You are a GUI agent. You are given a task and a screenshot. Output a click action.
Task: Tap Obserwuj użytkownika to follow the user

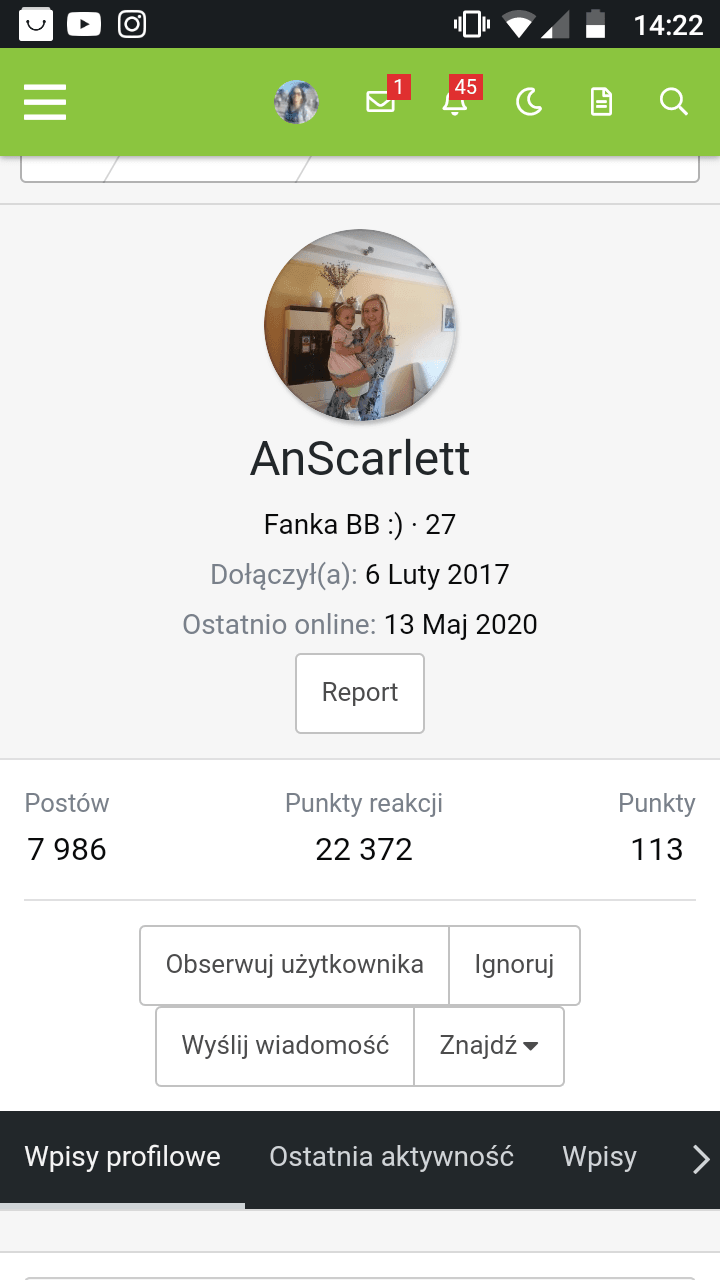(x=294, y=965)
